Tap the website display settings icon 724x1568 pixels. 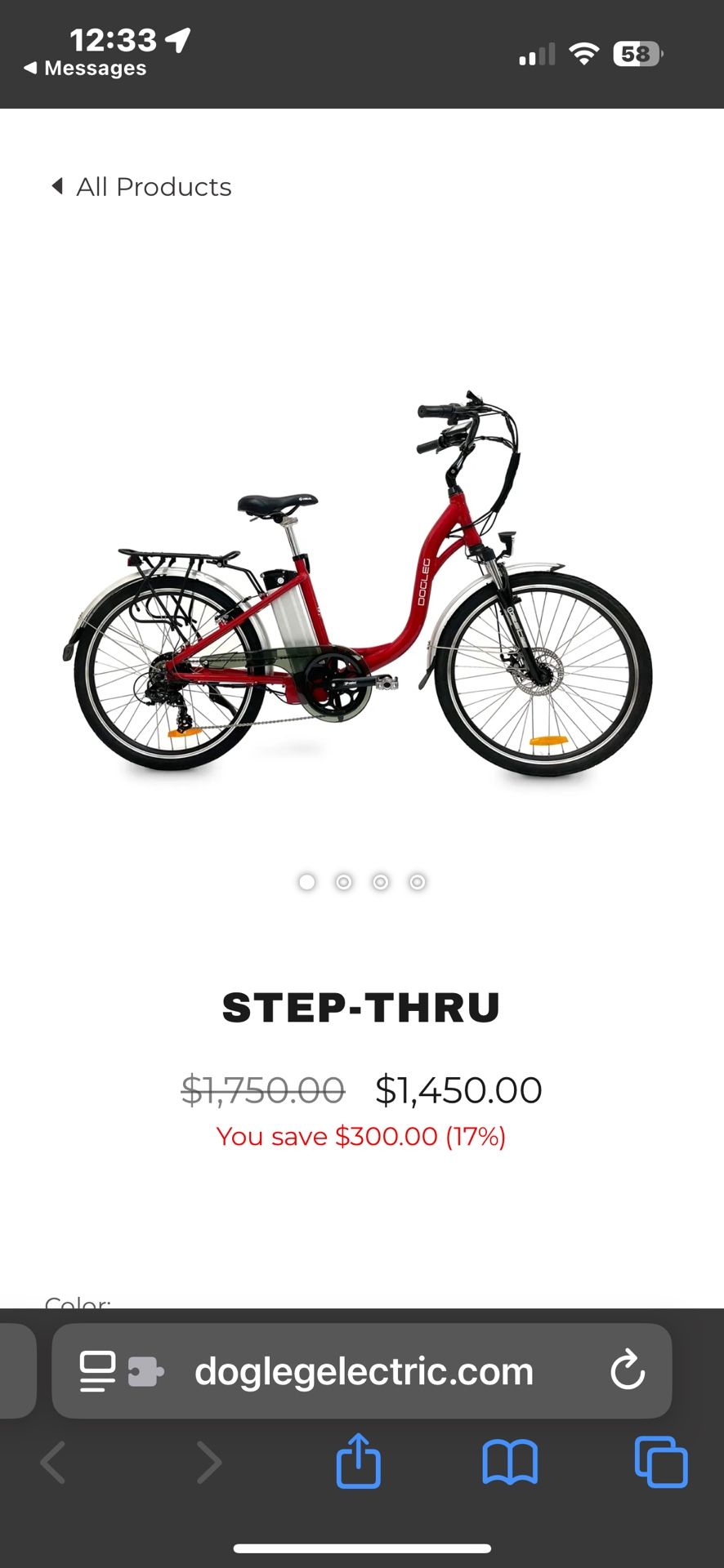click(96, 1371)
